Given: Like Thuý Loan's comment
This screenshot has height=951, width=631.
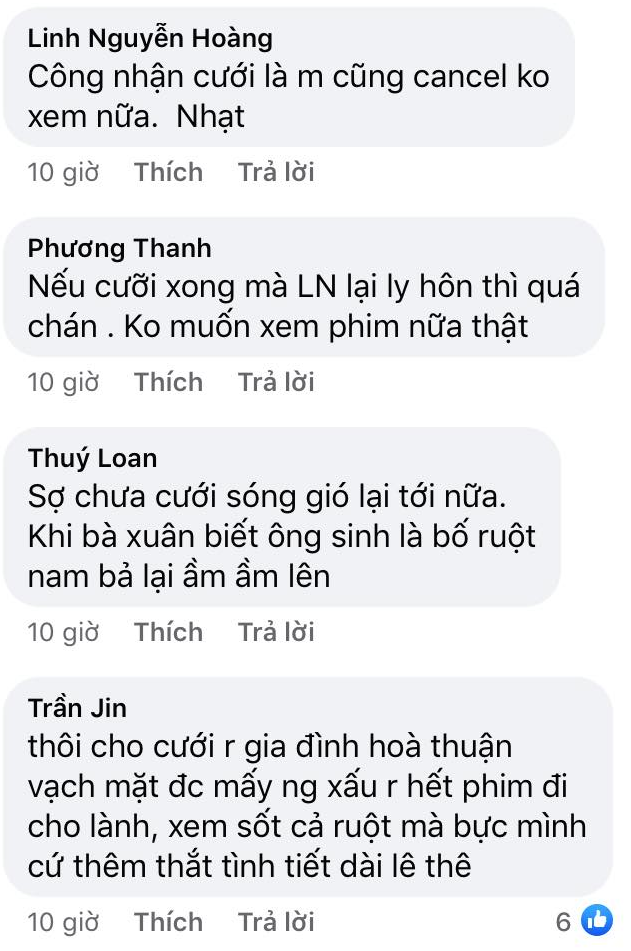Looking at the screenshot, I should pos(168,632).
